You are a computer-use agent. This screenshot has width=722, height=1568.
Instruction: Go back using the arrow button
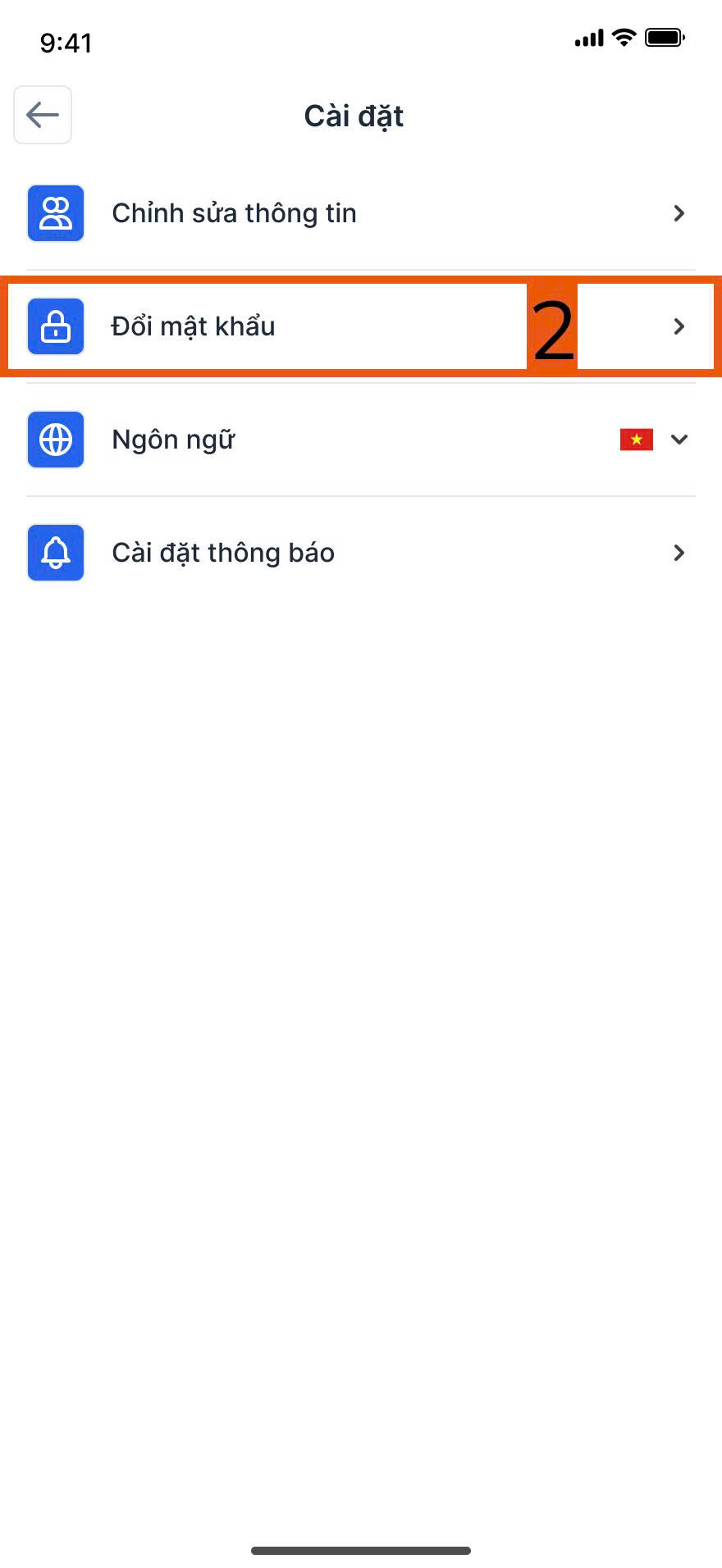point(43,115)
